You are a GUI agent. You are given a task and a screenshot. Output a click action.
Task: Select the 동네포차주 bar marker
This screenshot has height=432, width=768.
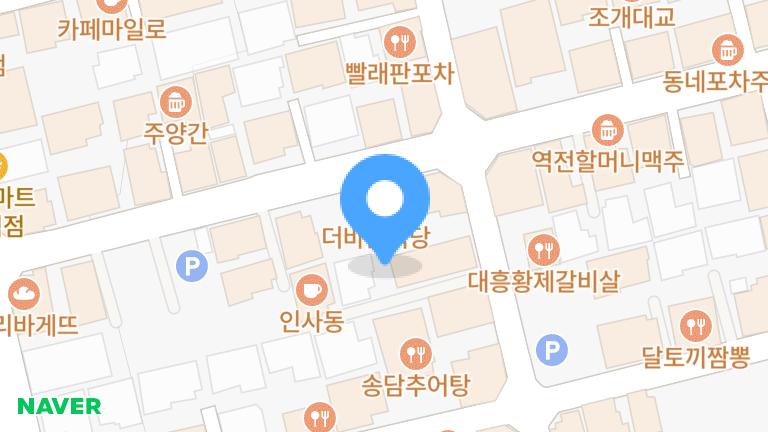tap(727, 49)
